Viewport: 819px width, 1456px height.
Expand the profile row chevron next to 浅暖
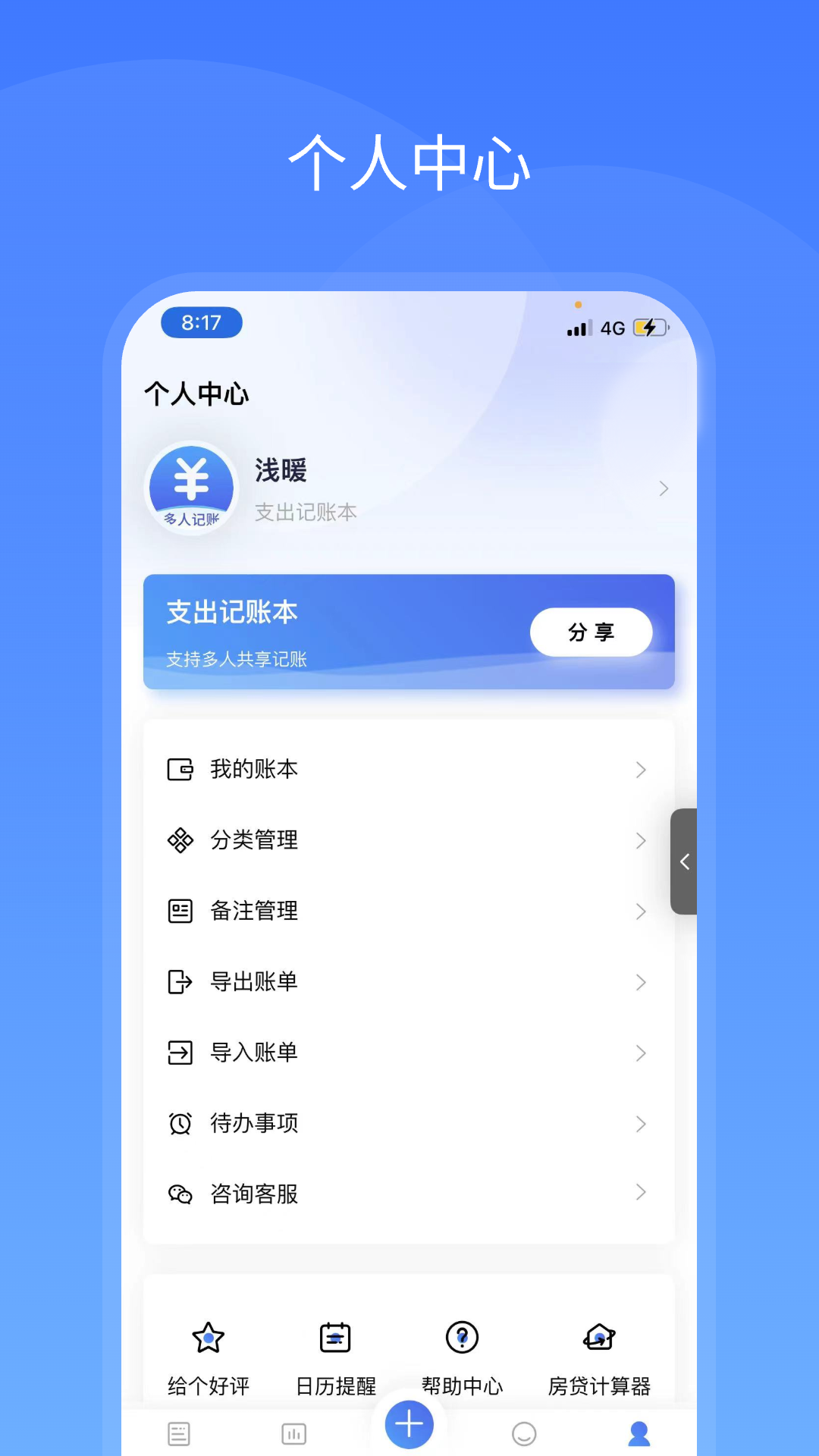664,489
